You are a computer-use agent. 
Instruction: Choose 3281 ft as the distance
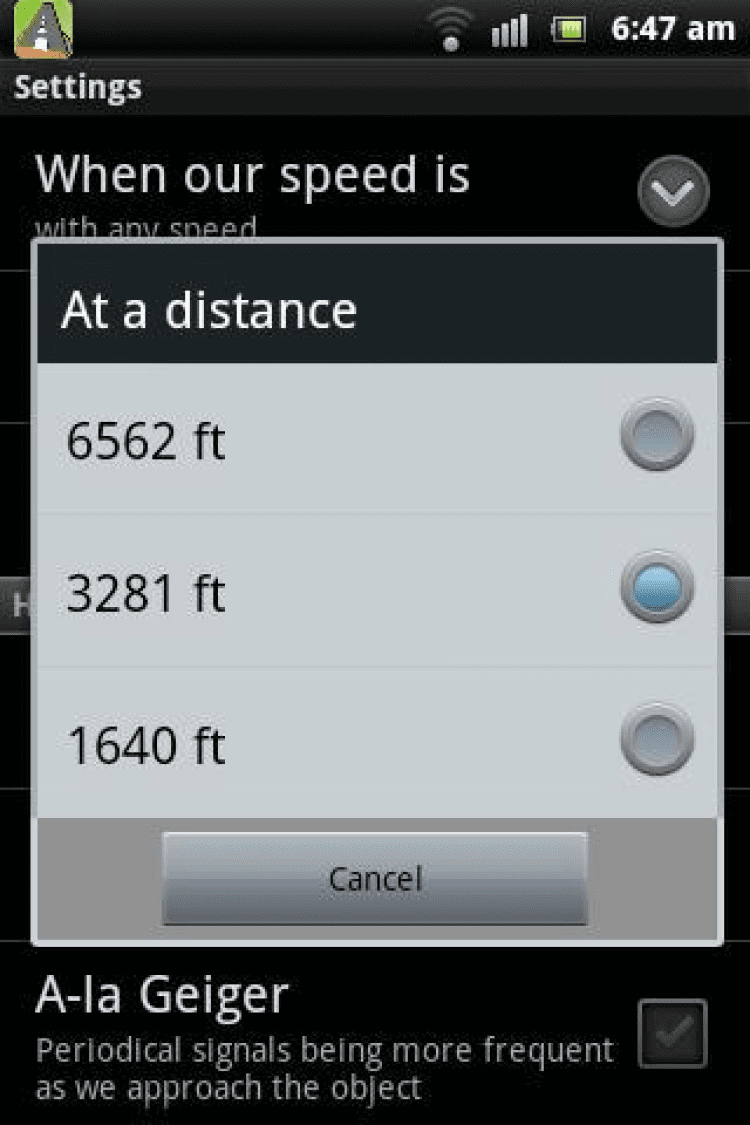[656, 587]
